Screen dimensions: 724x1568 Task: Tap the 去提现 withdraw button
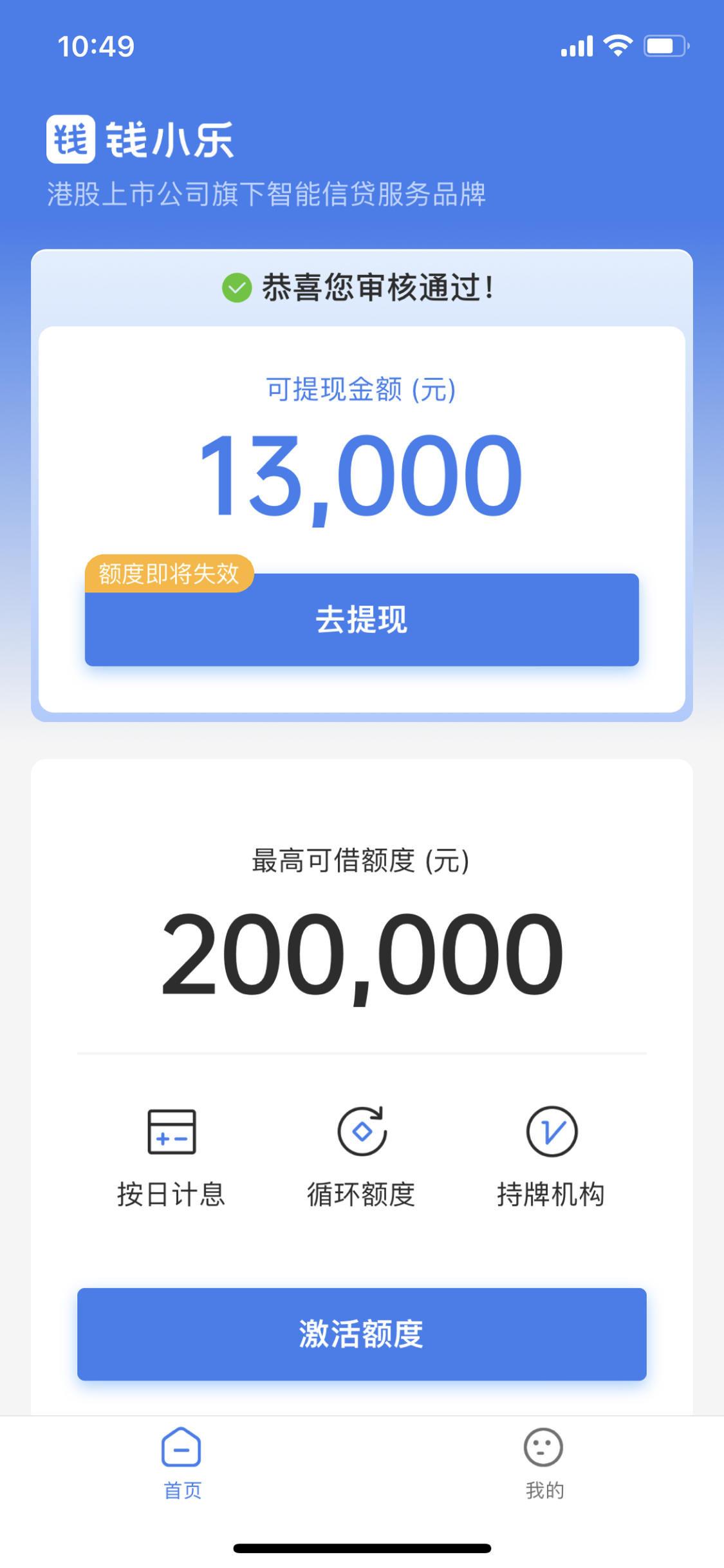coord(362,619)
